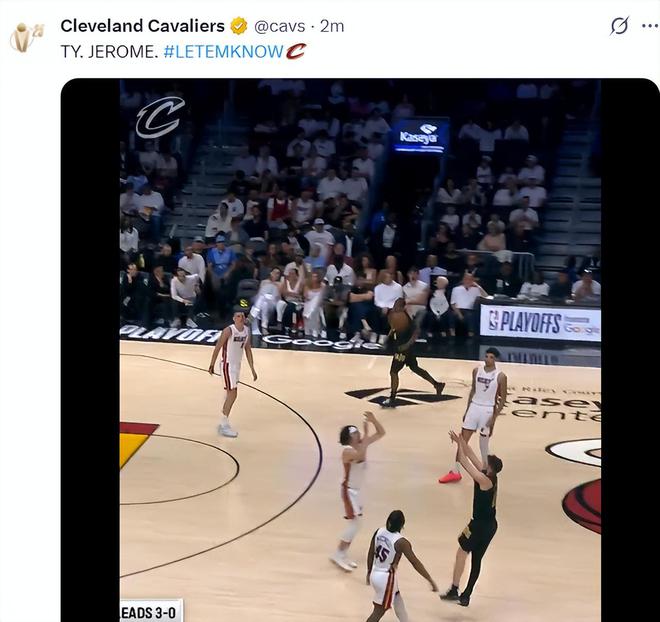Tap the Grok icon on post
Image resolution: width=660 pixels, height=622 pixels.
tap(619, 26)
